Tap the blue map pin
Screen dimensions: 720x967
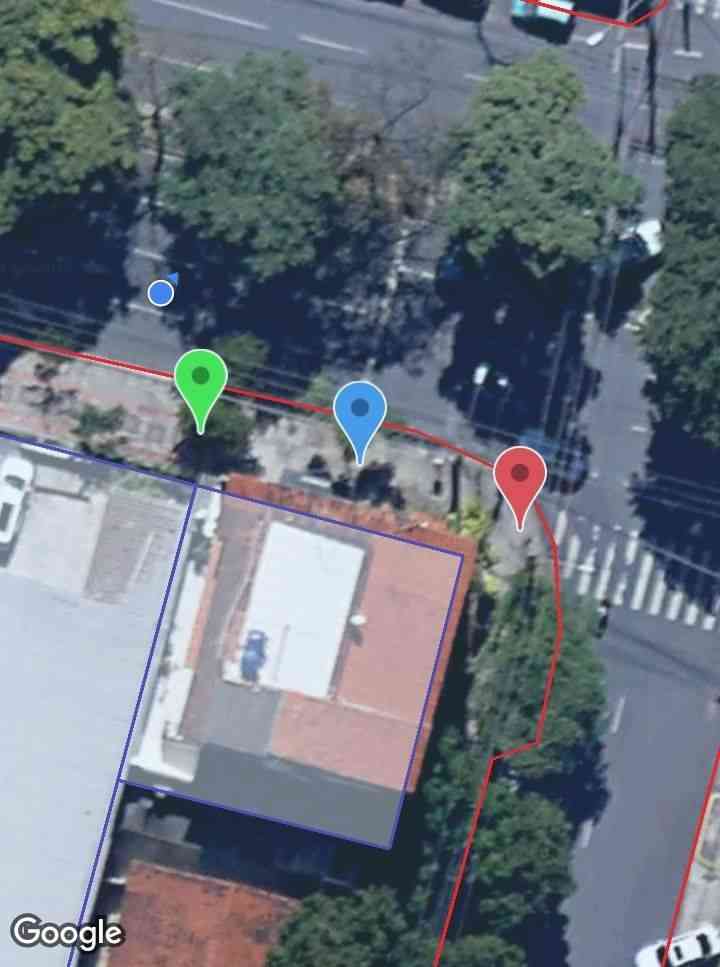pyautogui.click(x=360, y=412)
